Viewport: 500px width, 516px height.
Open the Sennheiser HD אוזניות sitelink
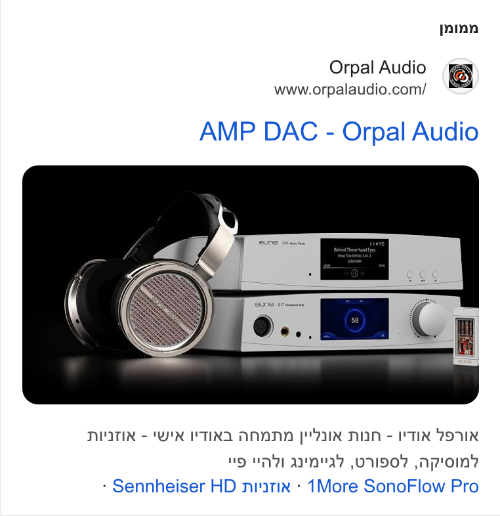201,486
